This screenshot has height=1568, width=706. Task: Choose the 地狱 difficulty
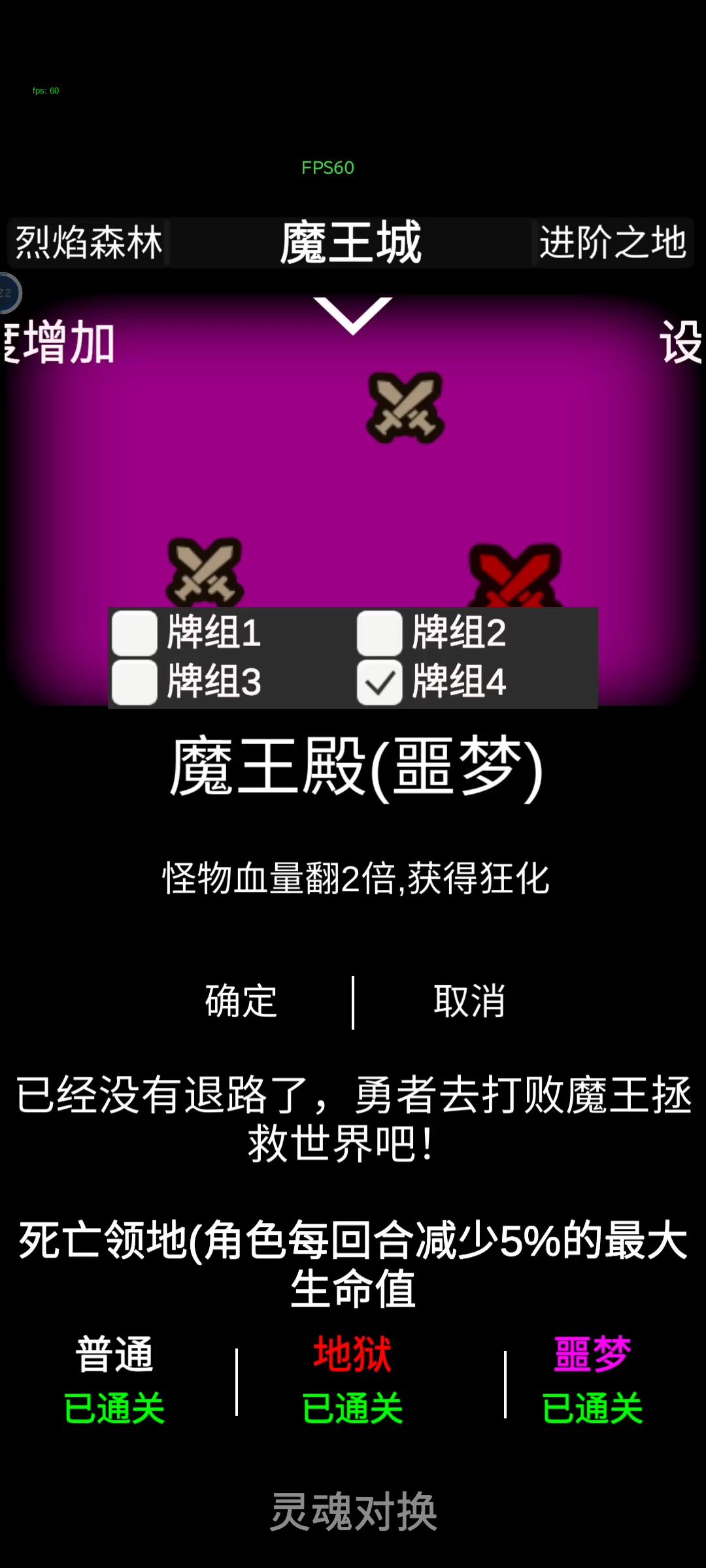click(352, 1354)
